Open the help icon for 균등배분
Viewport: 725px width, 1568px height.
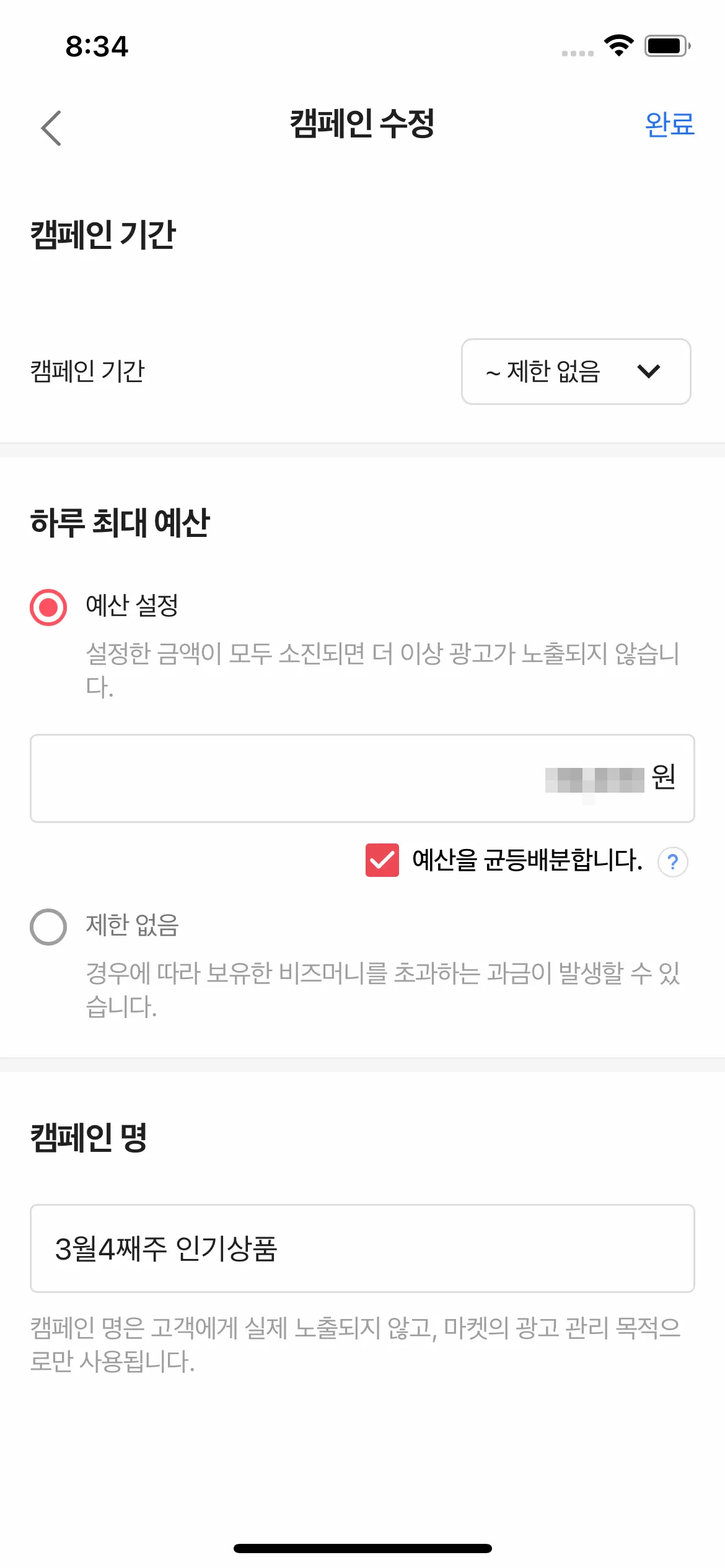(x=672, y=861)
